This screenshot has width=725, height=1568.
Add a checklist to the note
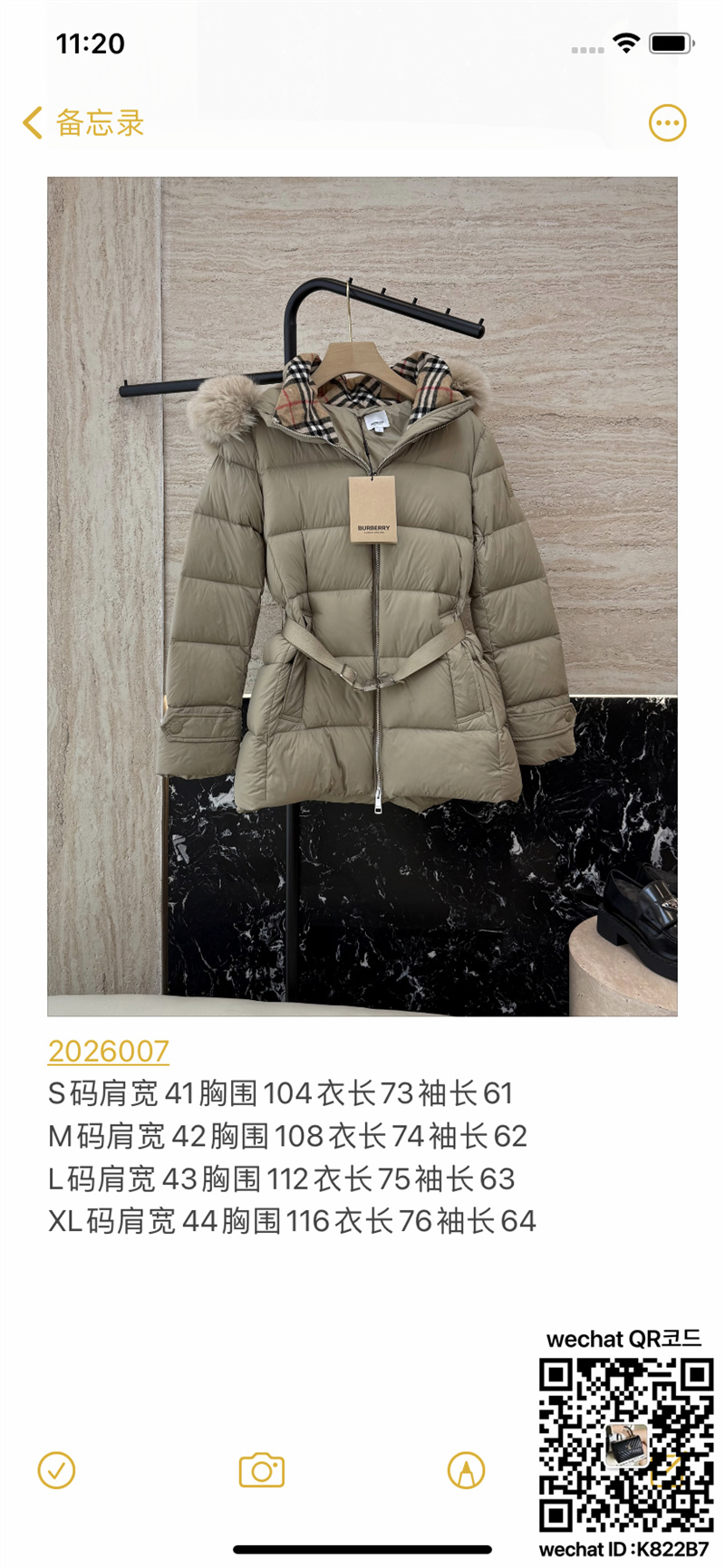[56, 1470]
